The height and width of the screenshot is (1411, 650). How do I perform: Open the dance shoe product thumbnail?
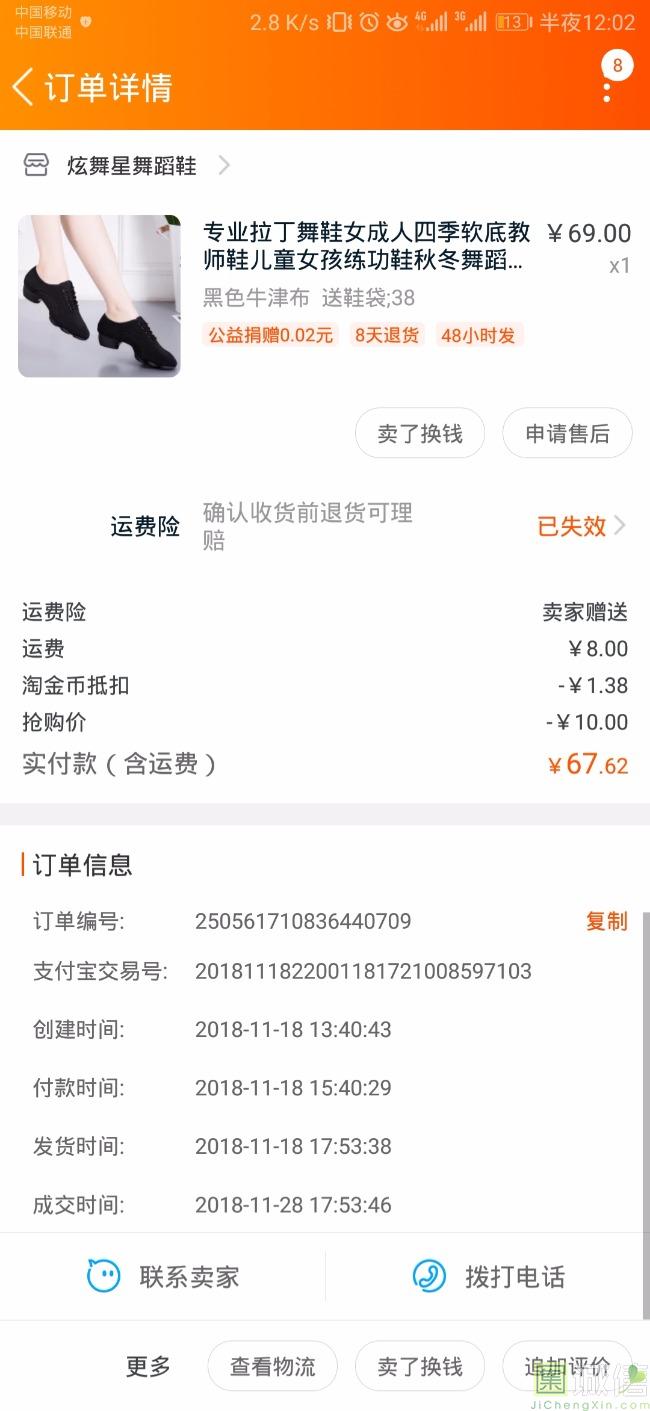point(99,296)
